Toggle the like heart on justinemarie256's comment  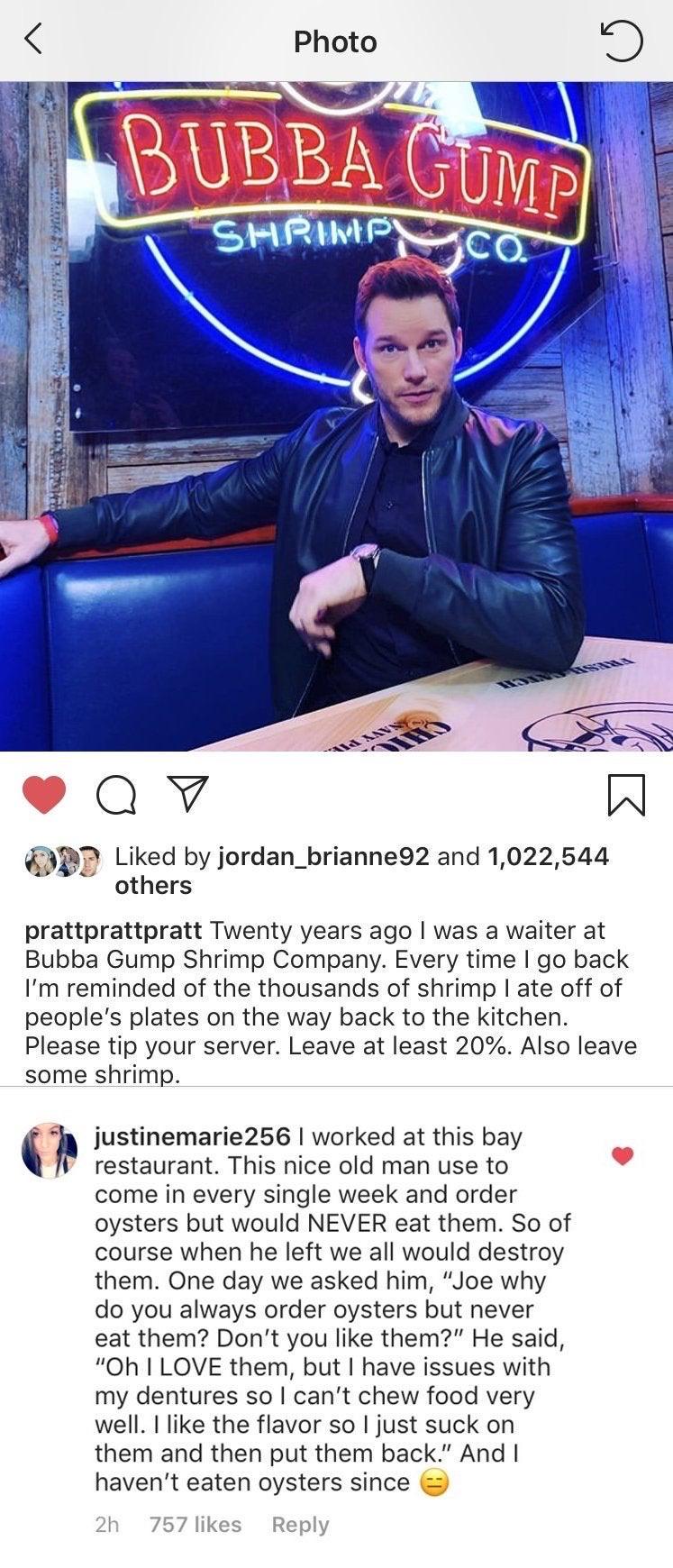coord(623,1155)
